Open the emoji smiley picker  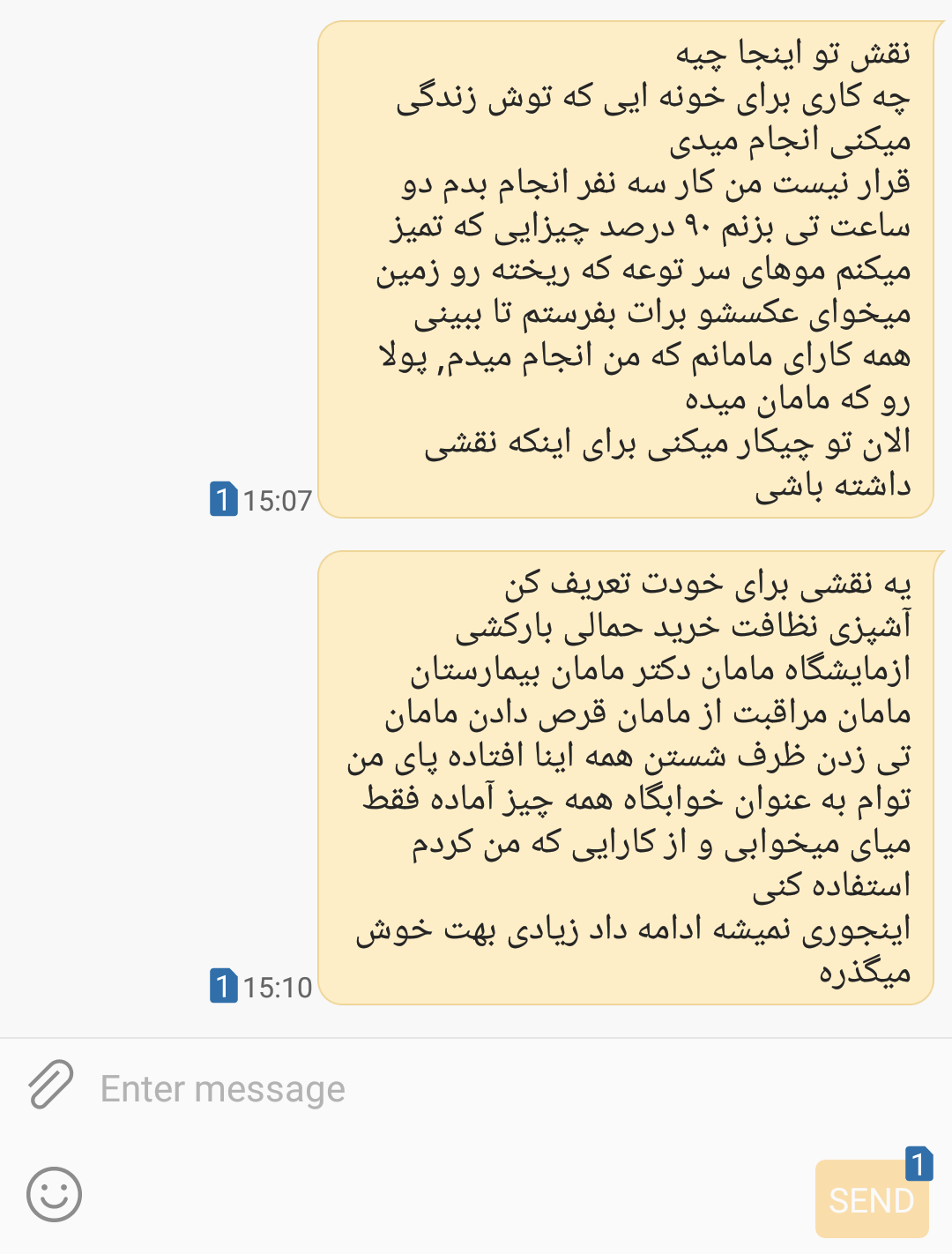54,1194
